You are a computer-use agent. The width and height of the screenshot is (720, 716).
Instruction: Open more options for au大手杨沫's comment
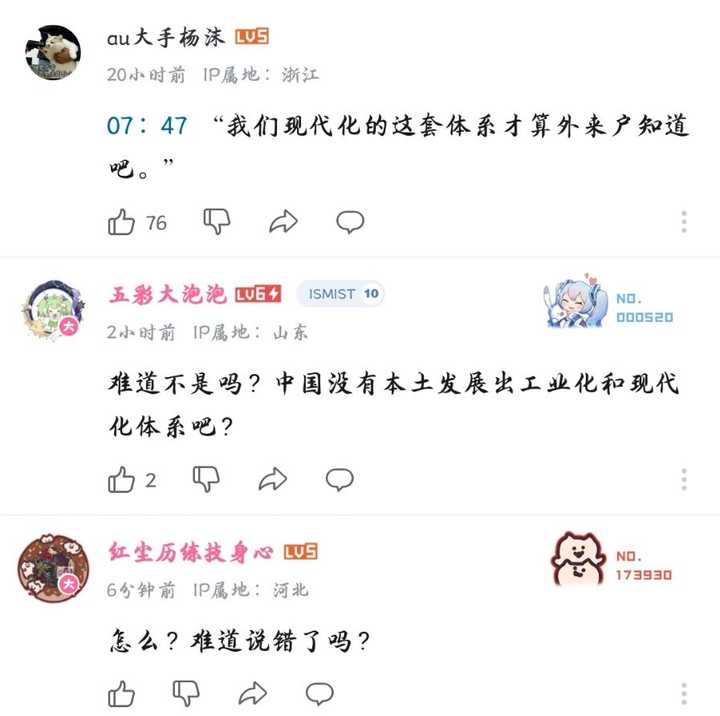684,222
